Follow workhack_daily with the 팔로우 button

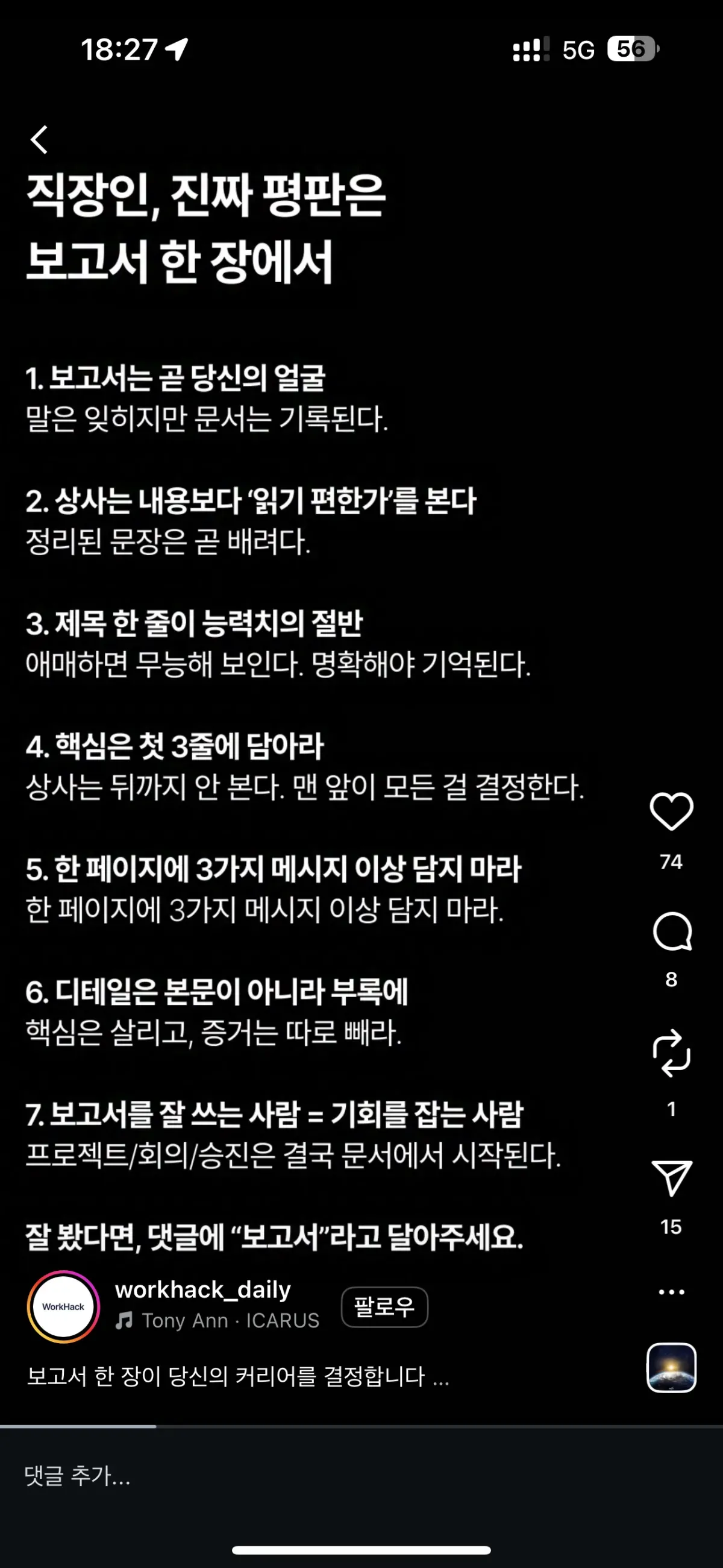(384, 1306)
